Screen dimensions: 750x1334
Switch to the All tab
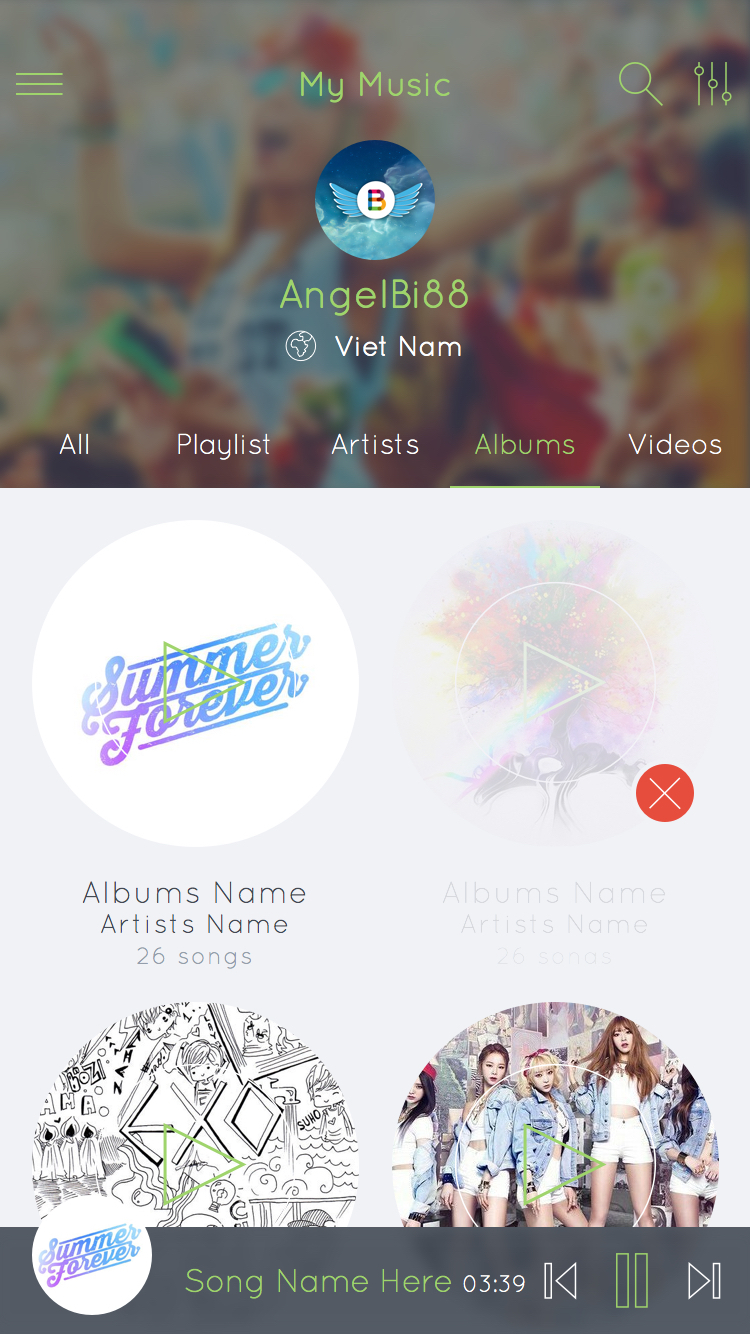(x=75, y=445)
